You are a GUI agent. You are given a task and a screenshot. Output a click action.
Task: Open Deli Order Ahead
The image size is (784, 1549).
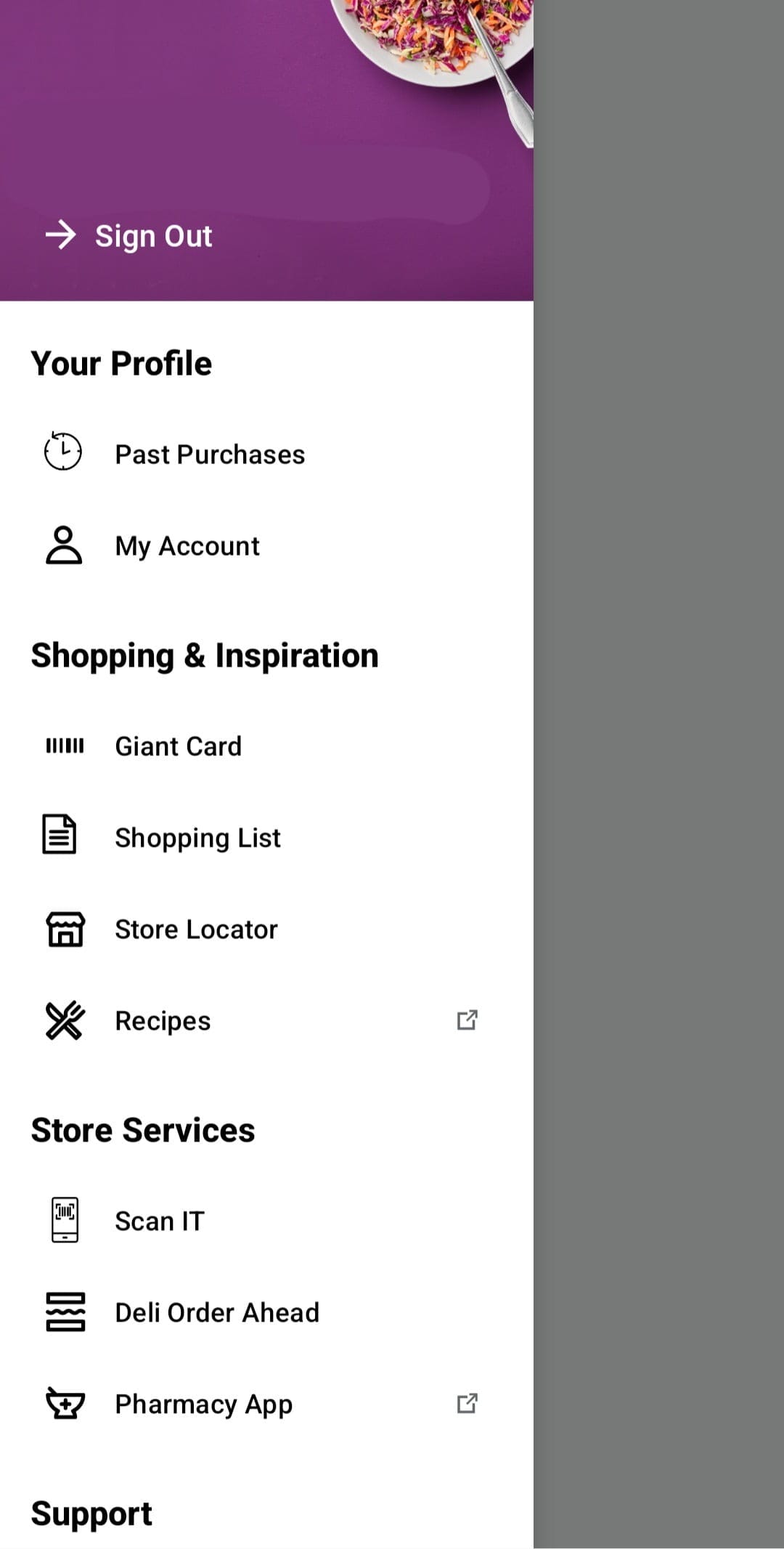[x=266, y=1313]
